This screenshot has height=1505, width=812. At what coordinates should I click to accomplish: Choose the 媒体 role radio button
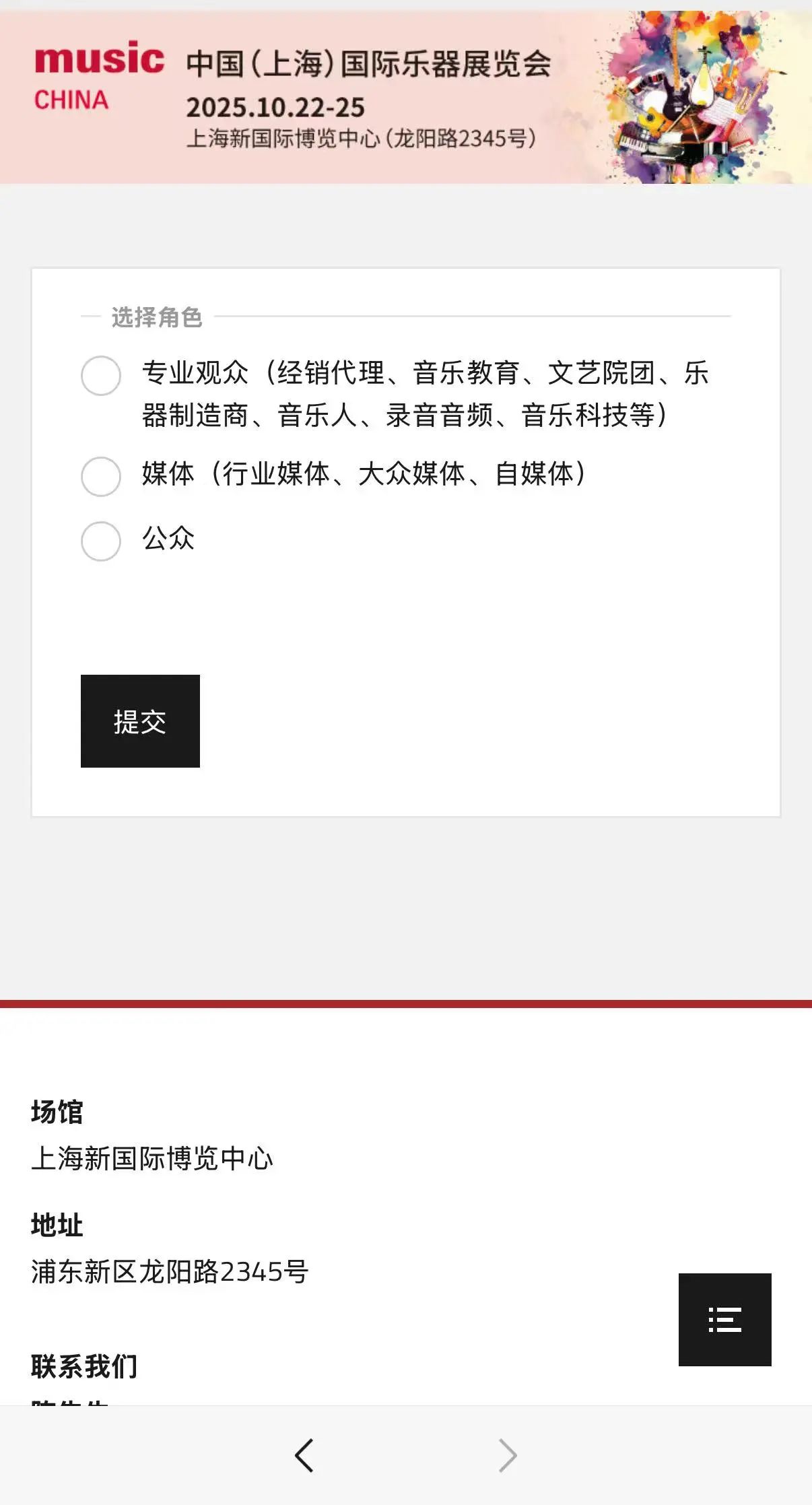[101, 477]
